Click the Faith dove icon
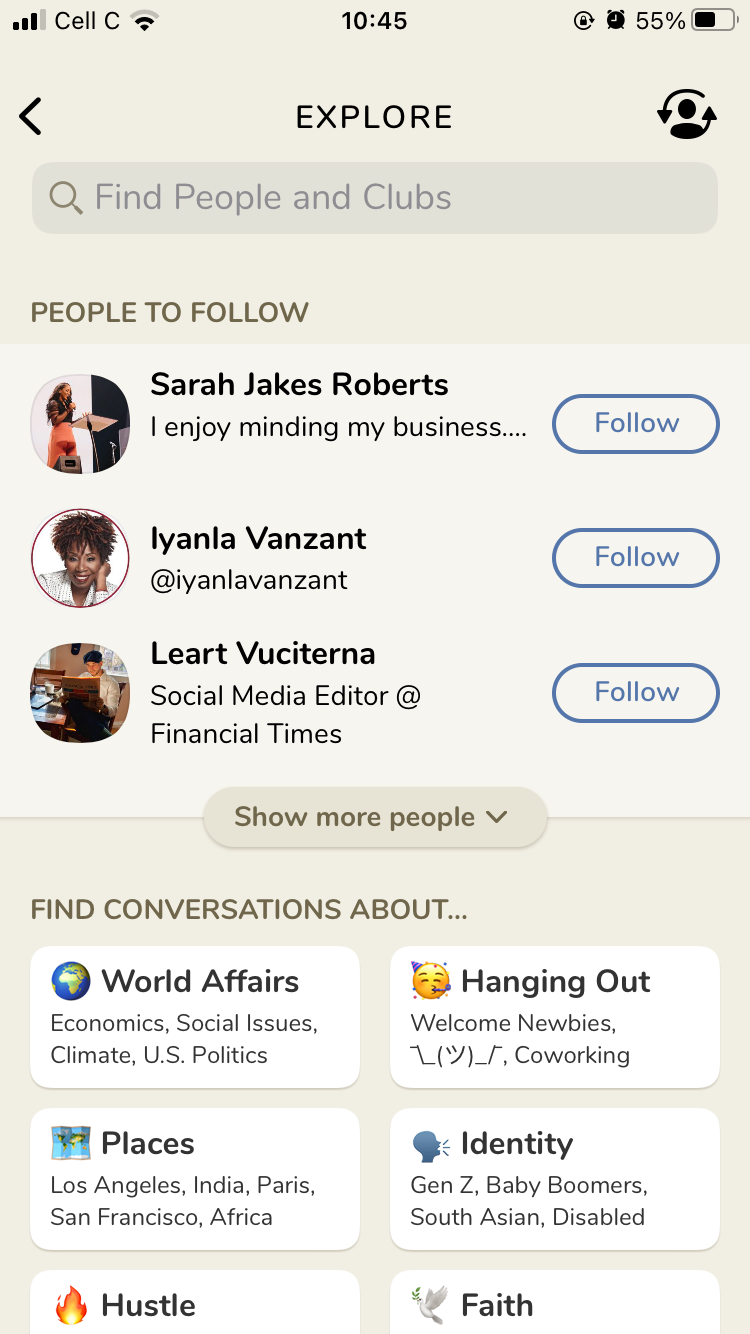The image size is (750, 1334). [429, 1305]
